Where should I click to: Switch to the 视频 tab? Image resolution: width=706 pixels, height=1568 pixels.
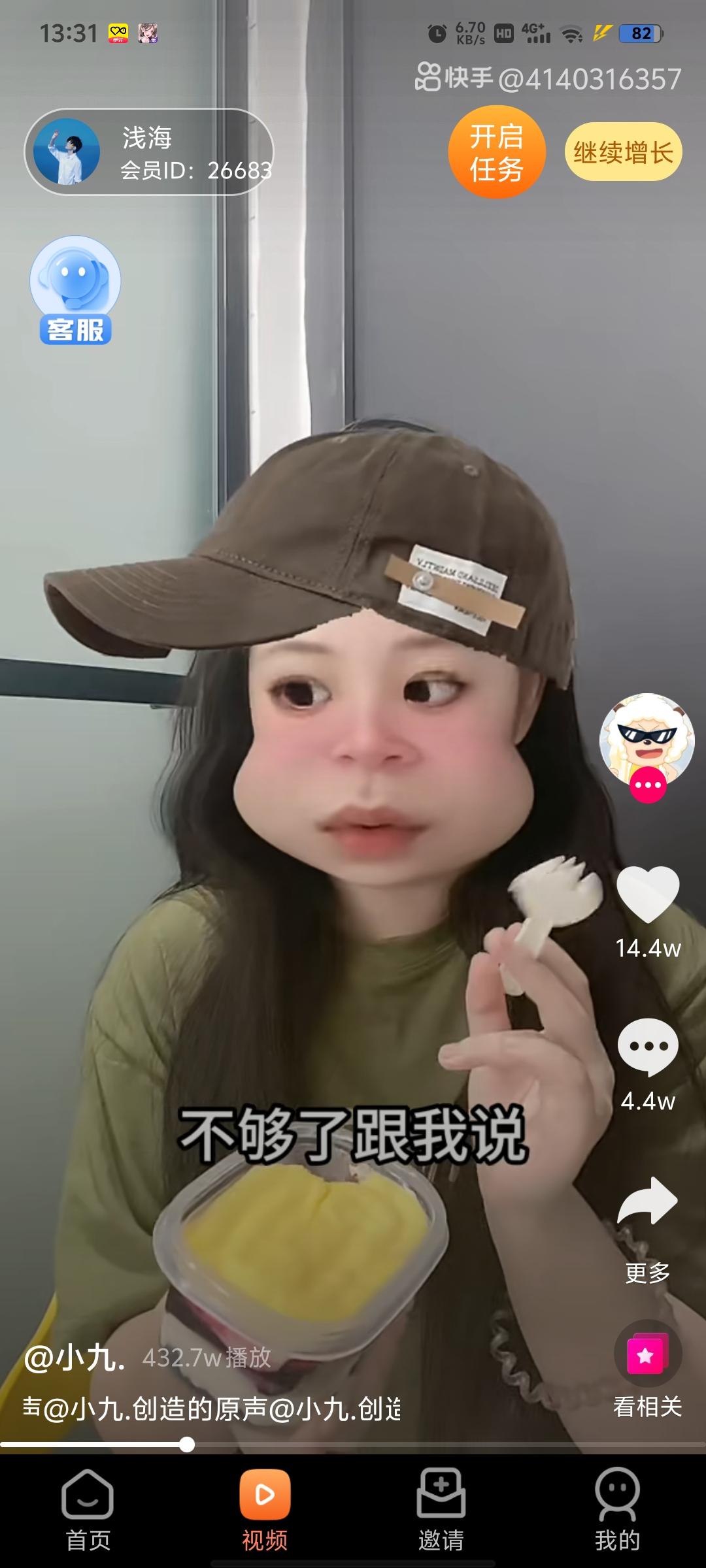[265, 1511]
